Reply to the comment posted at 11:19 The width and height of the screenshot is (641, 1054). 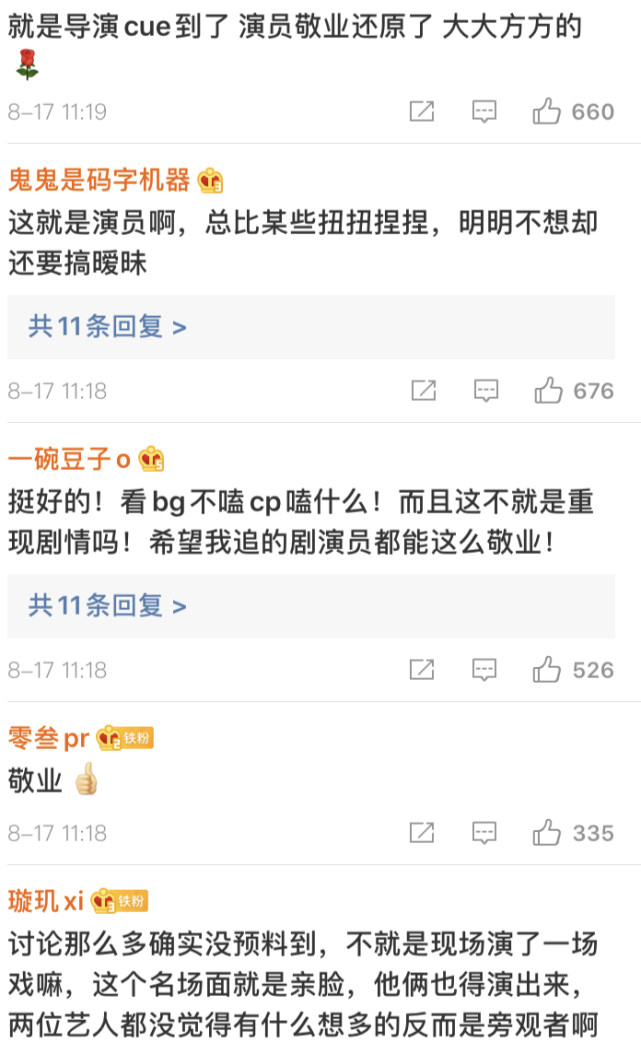click(484, 112)
